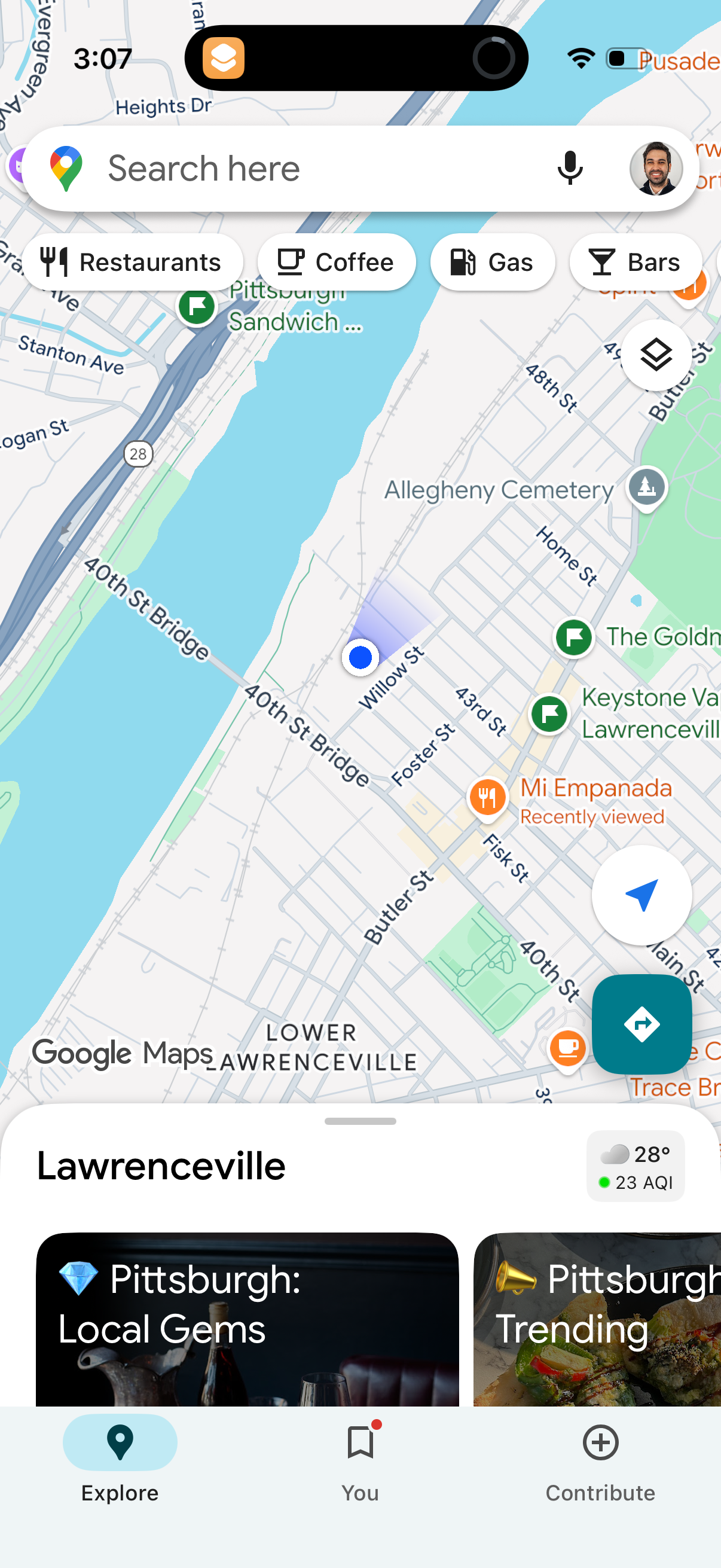
Task: Expand the Lawrenceville bottom sheet handle
Action: [360, 1120]
